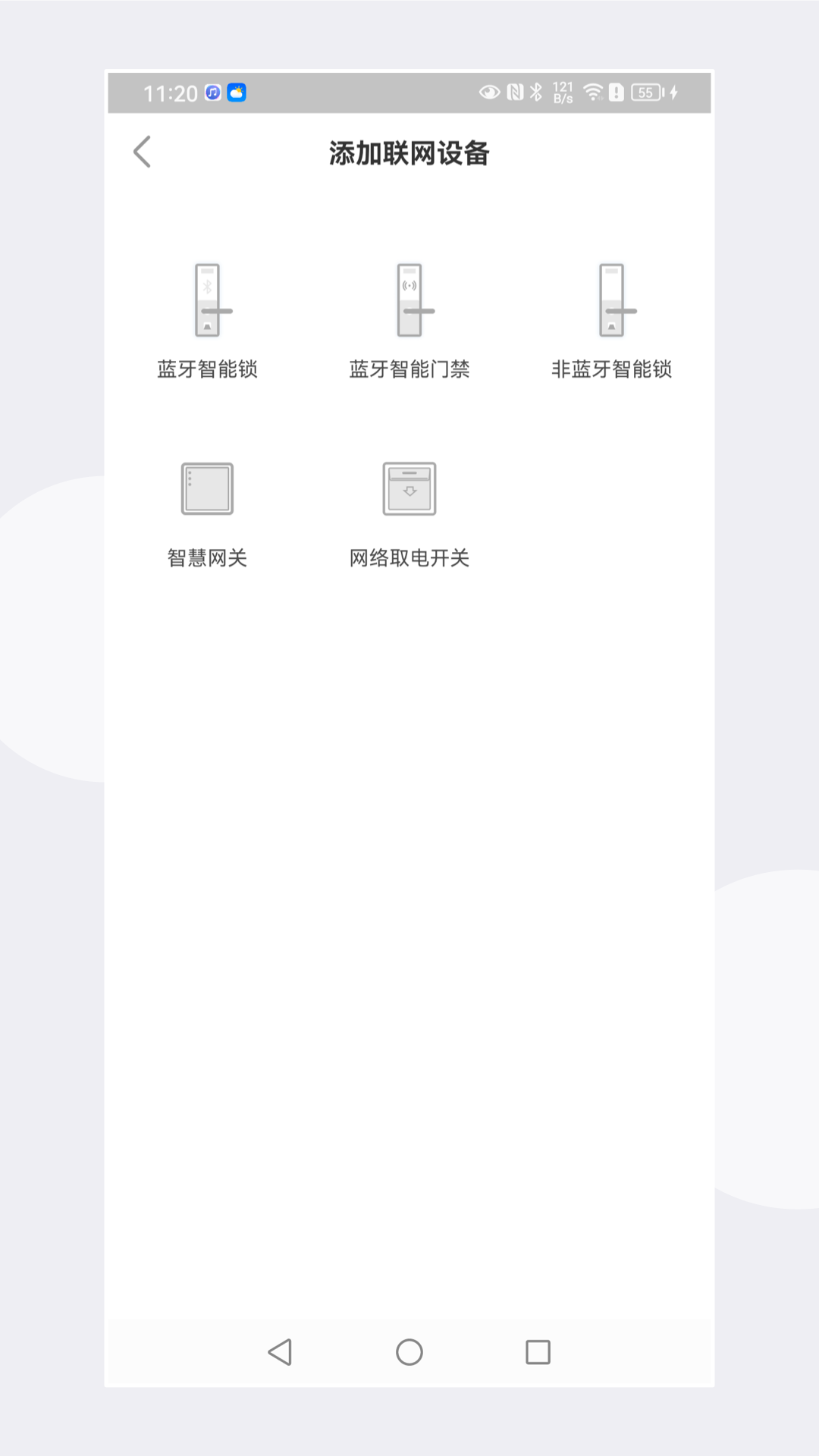Tap the battery charging indicator showing 55

pos(645,93)
